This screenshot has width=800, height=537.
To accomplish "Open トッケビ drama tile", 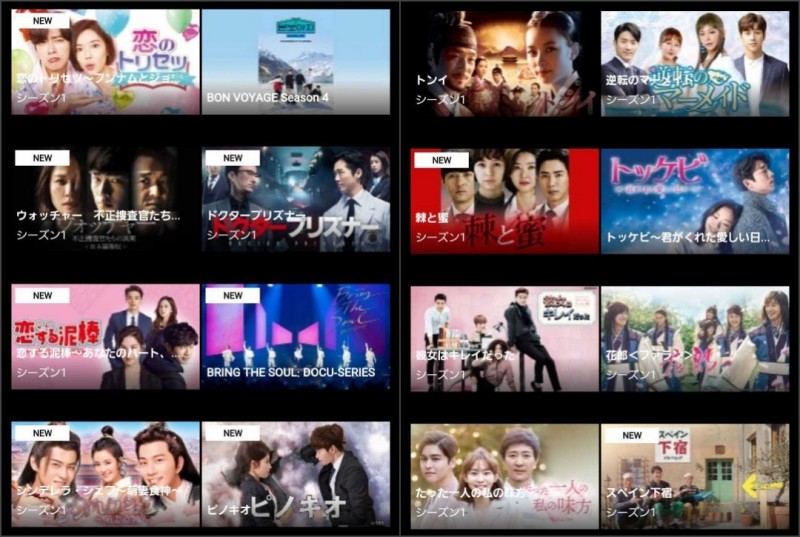I will [x=694, y=200].
